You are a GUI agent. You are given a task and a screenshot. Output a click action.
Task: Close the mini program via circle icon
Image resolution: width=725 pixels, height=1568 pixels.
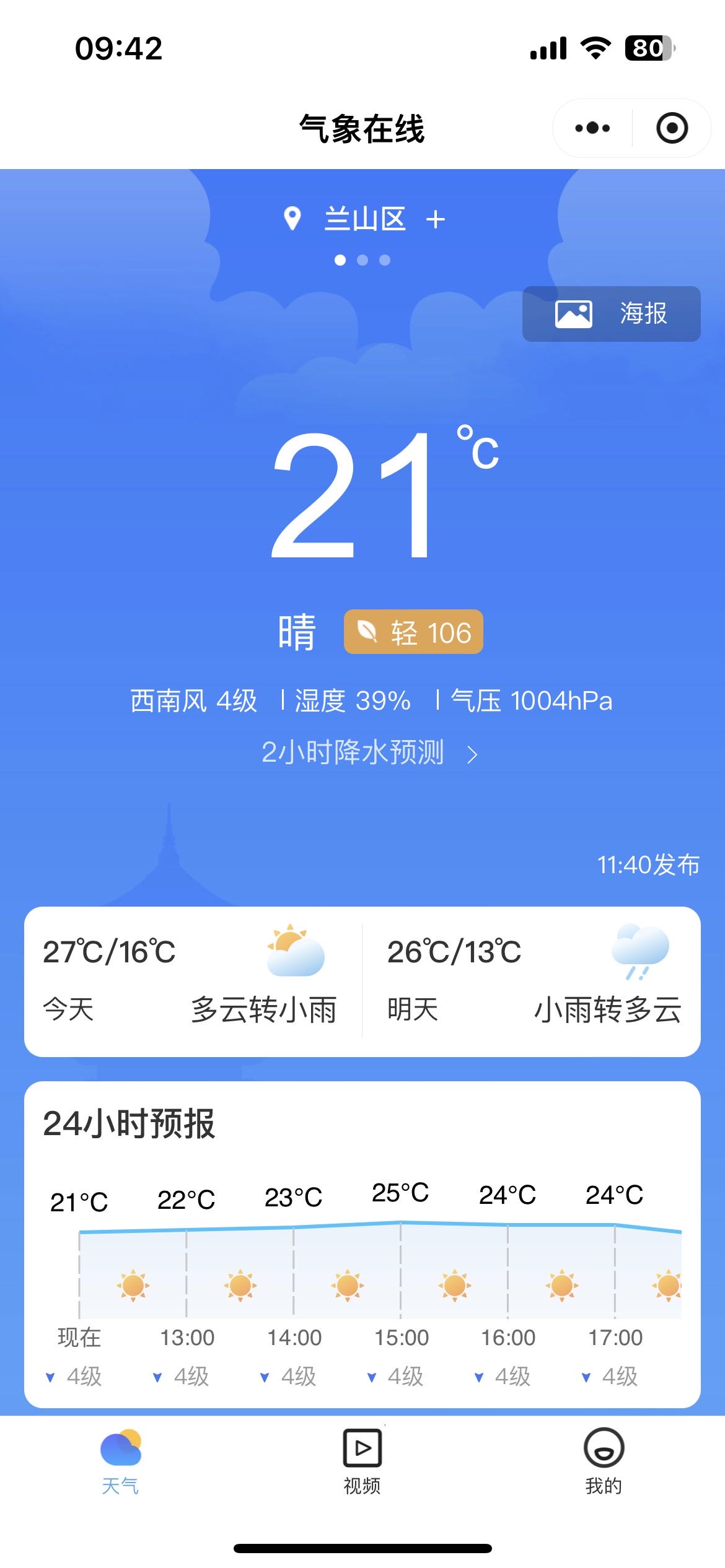[672, 128]
